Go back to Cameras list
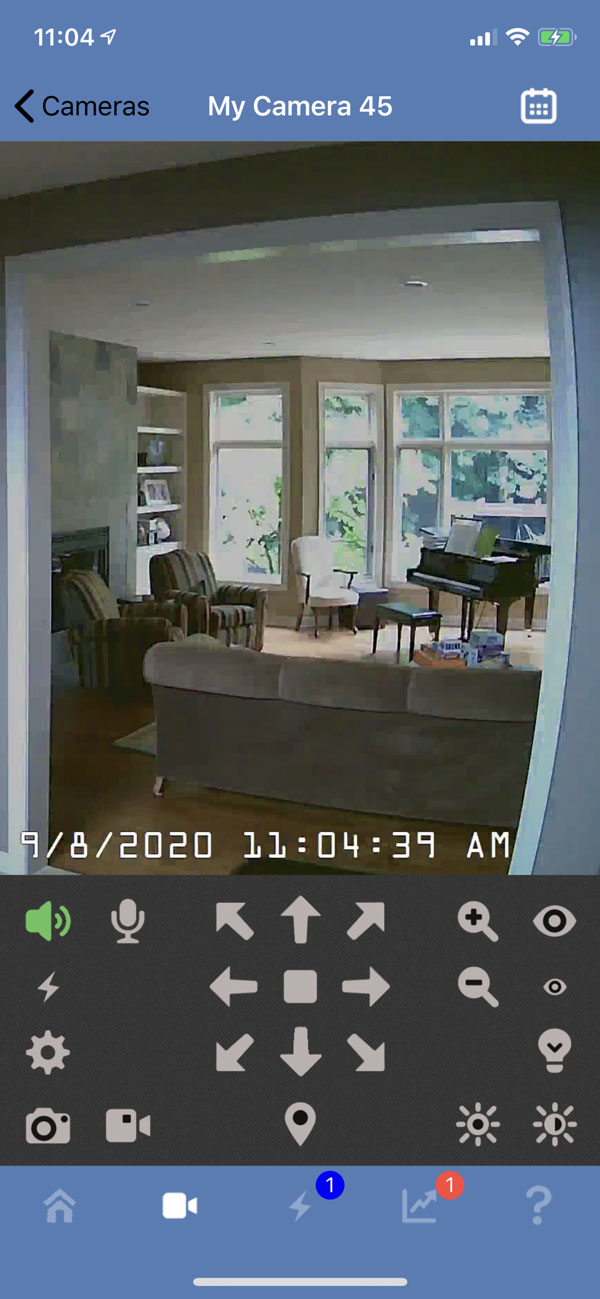 point(81,106)
